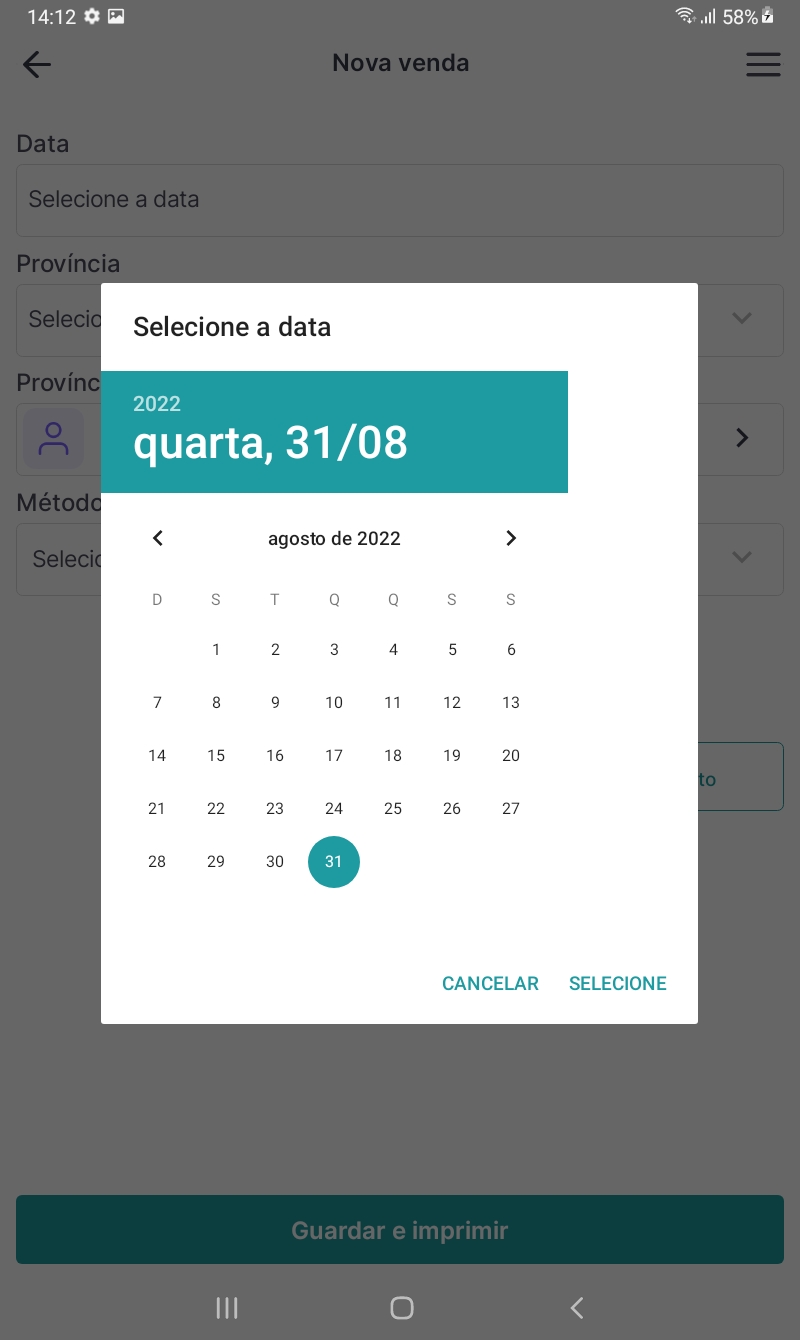Pick day 6 in the calendar
The width and height of the screenshot is (800, 1340).
pos(511,649)
